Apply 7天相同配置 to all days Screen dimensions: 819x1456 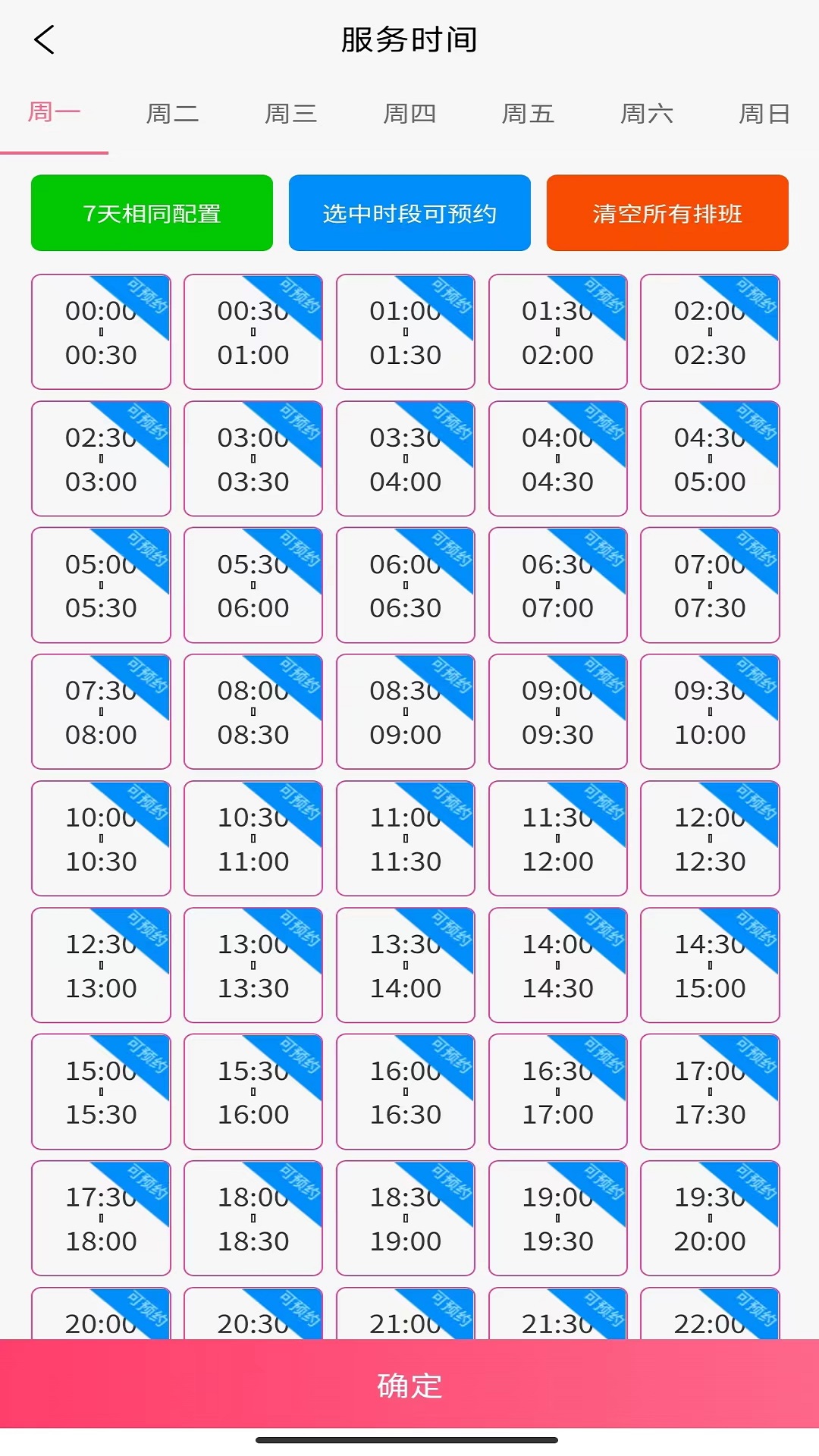click(152, 213)
